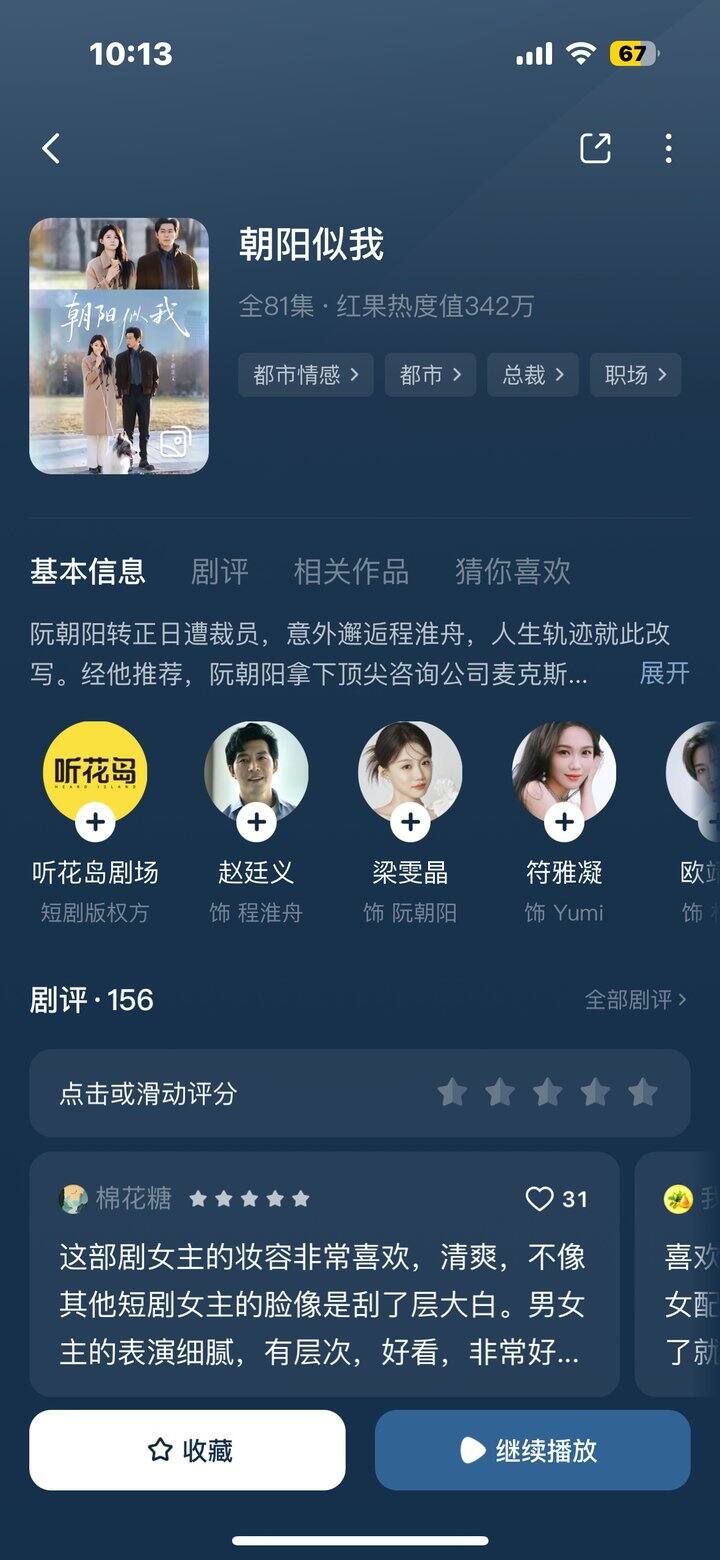Click the plus icon under 赵廷义's avatar

click(x=257, y=823)
